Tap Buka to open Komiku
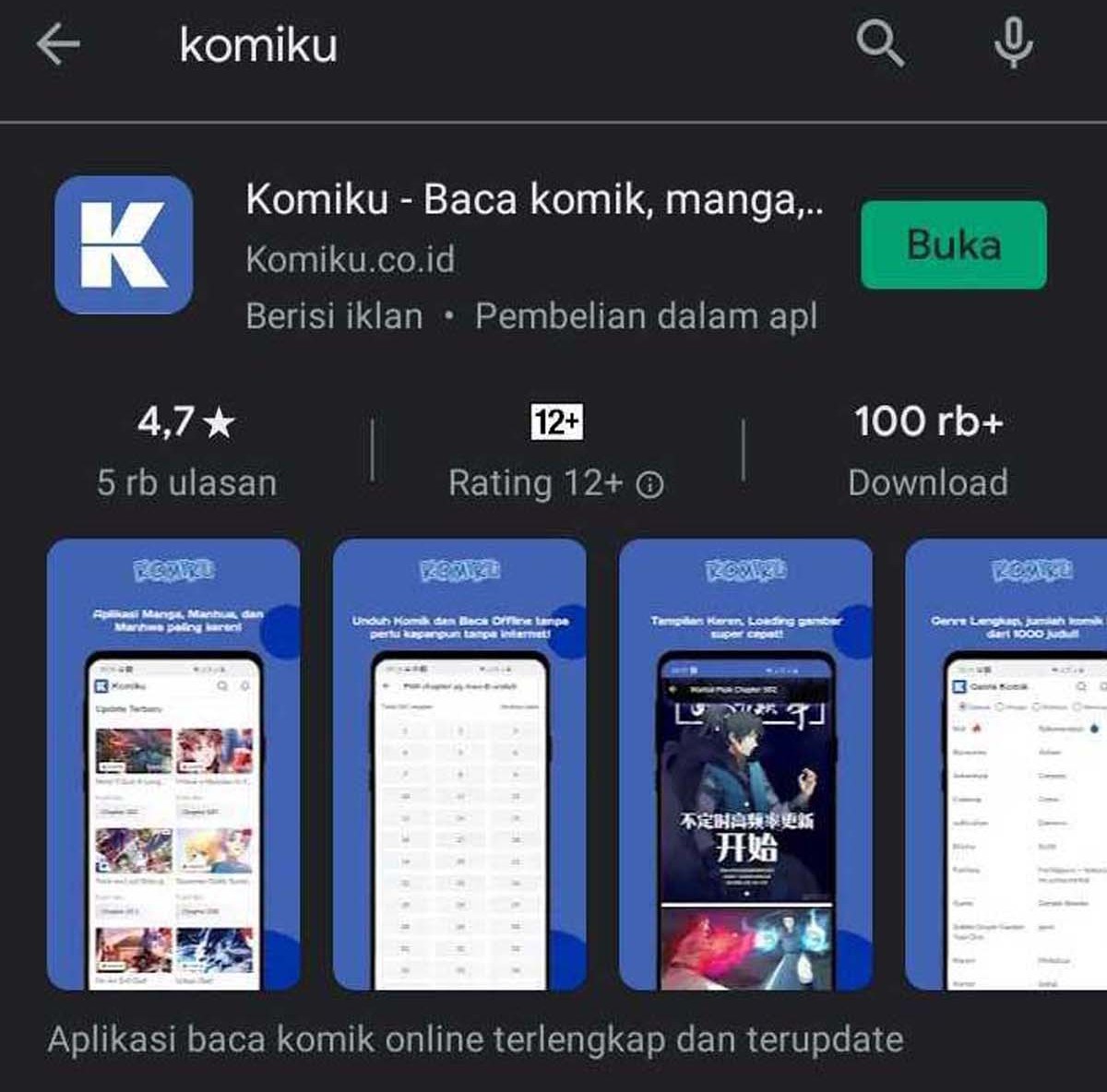The width and height of the screenshot is (1107, 1092). tap(953, 245)
